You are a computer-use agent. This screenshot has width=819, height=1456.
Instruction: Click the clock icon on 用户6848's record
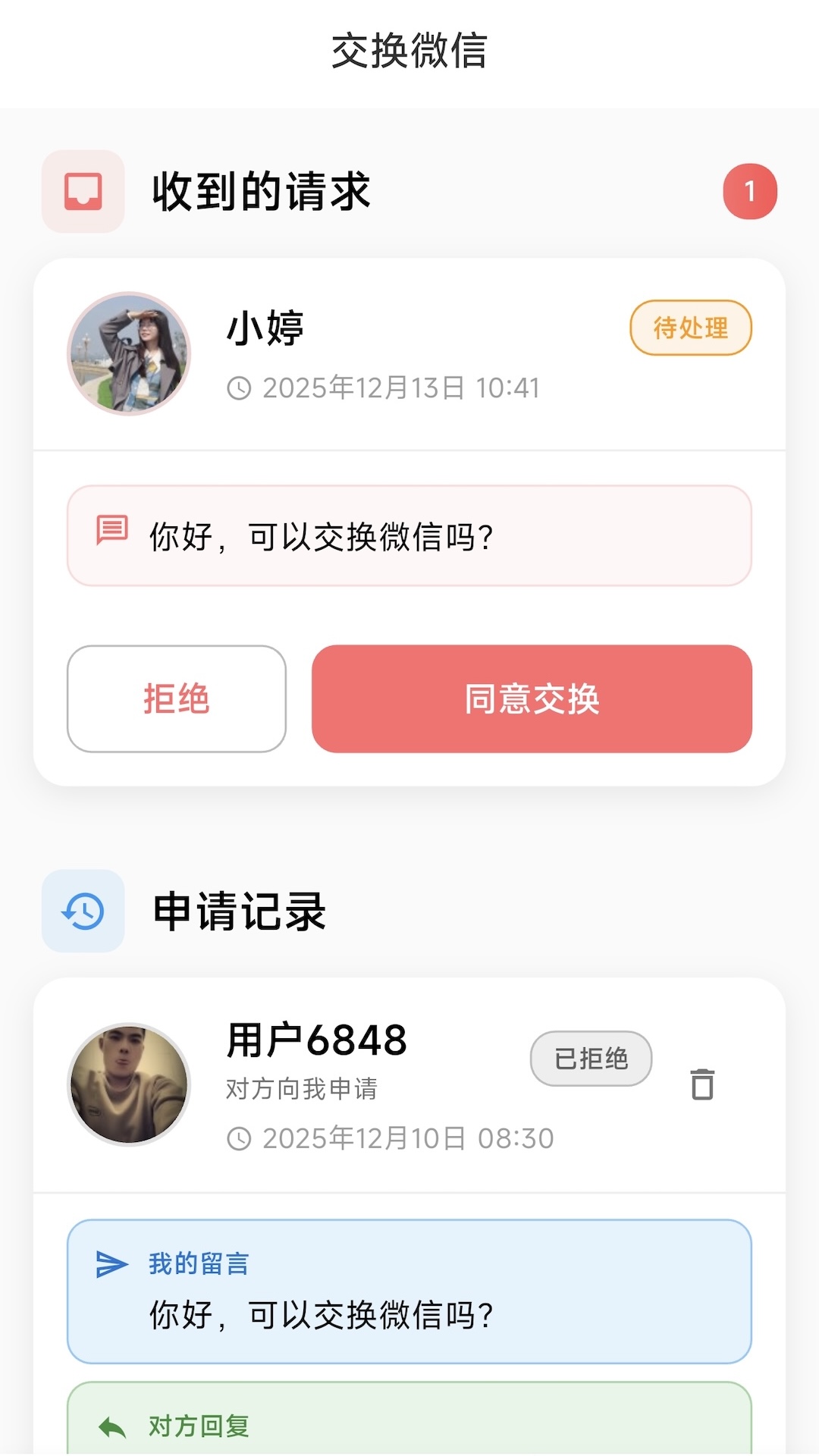click(x=240, y=1137)
